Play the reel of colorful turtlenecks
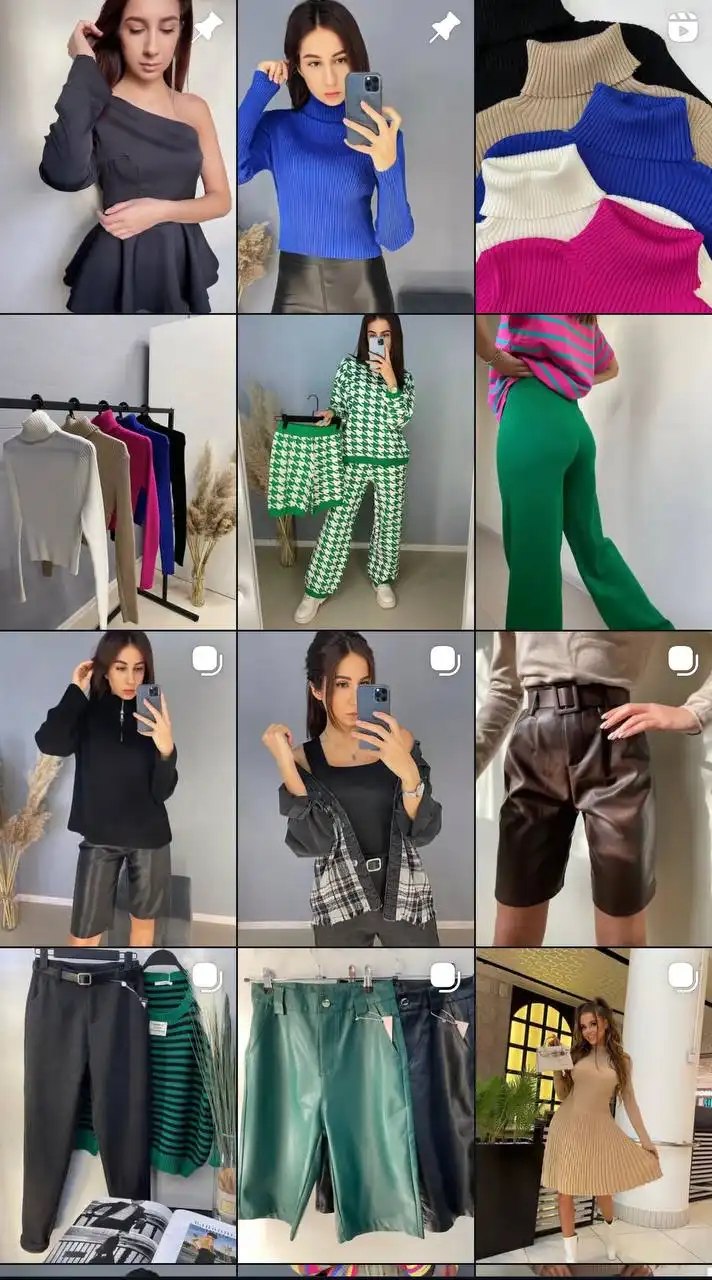Viewport: 712px width, 1280px height. coord(593,156)
